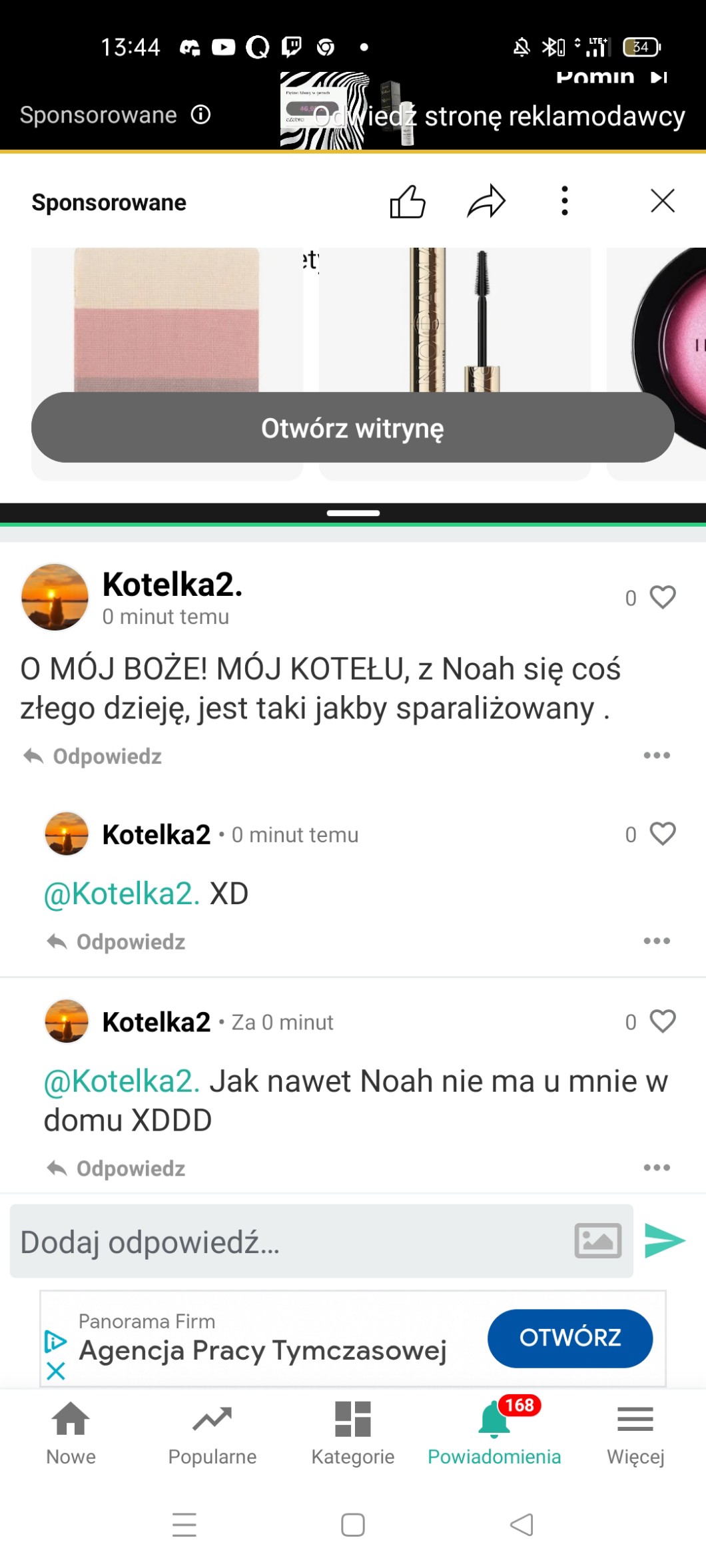
Task: Reply to the O MÓJ BOŻE comment
Action: click(93, 756)
